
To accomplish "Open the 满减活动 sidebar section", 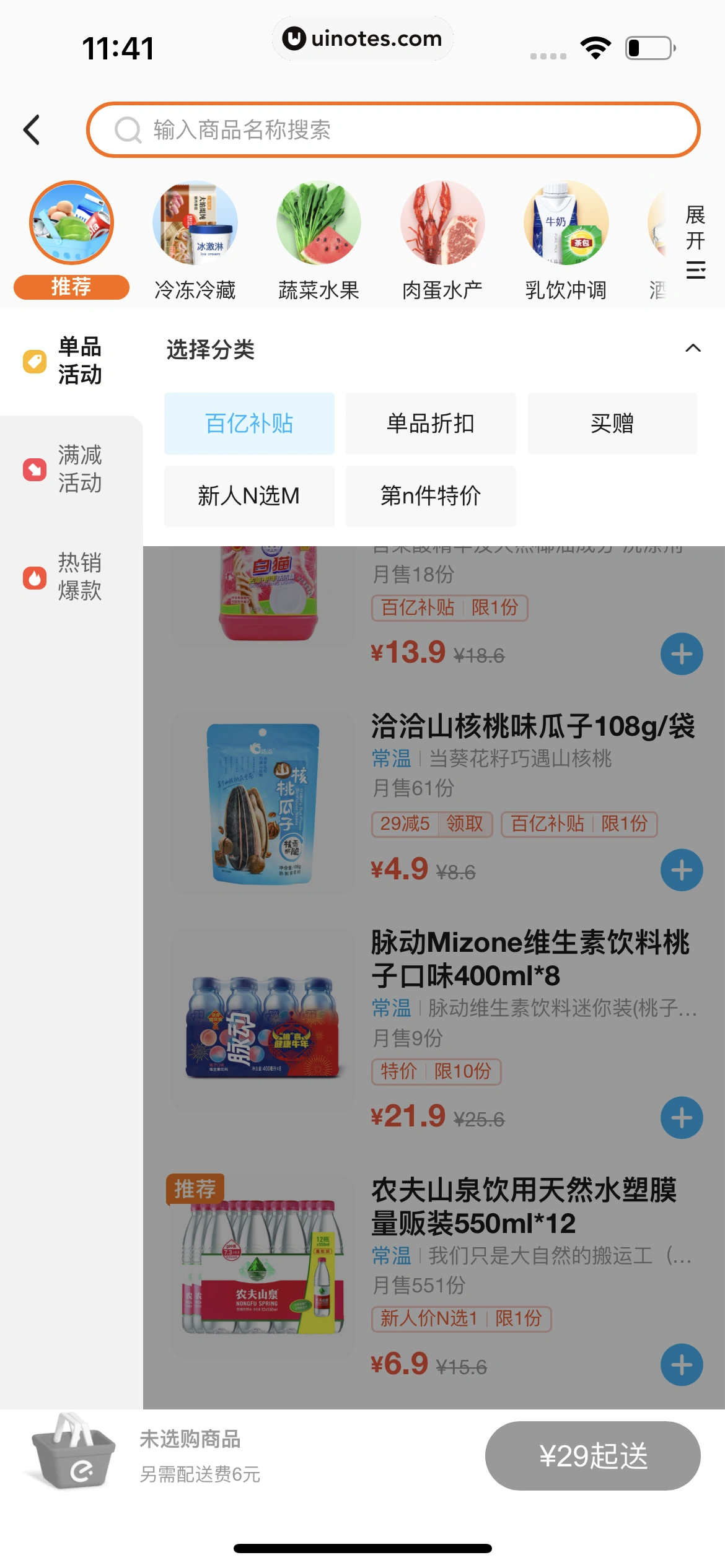I will tap(72, 469).
